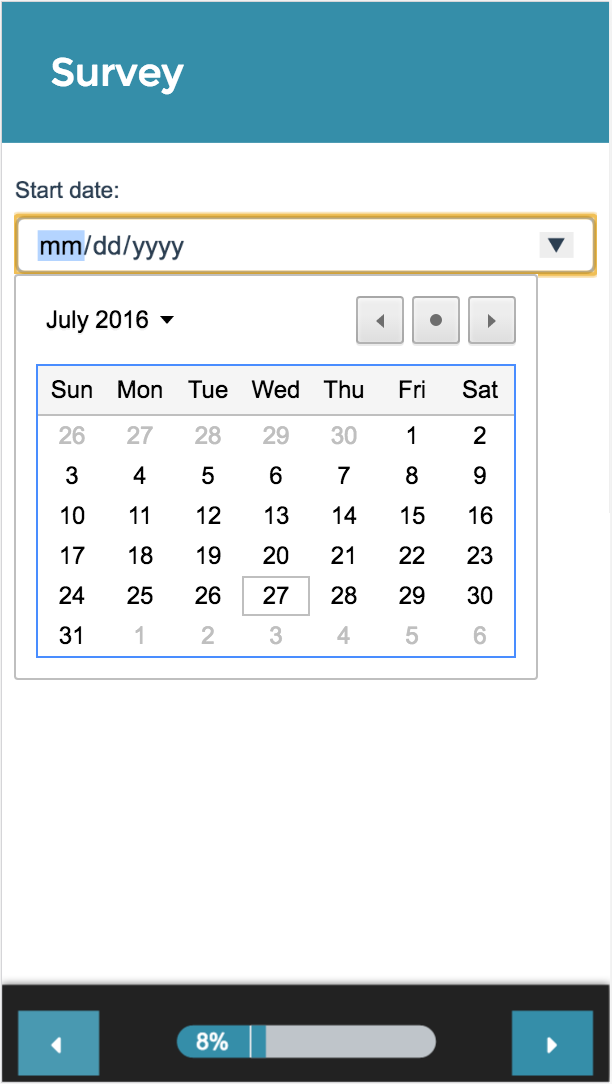Jump to today's date
Screen dimensions: 612x1084
tap(436, 321)
